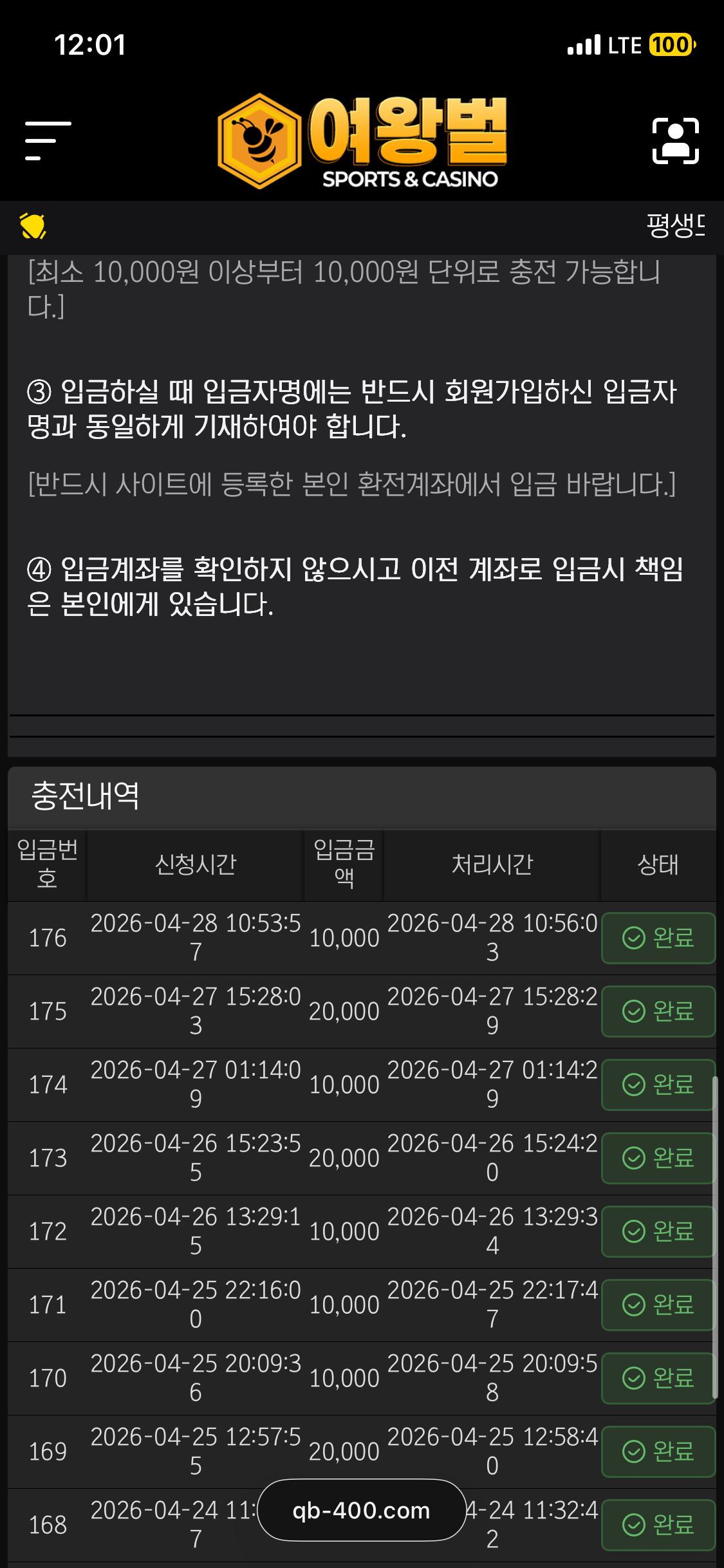Open the hamburger drawer menu
724x1568 pixels.
[48, 140]
